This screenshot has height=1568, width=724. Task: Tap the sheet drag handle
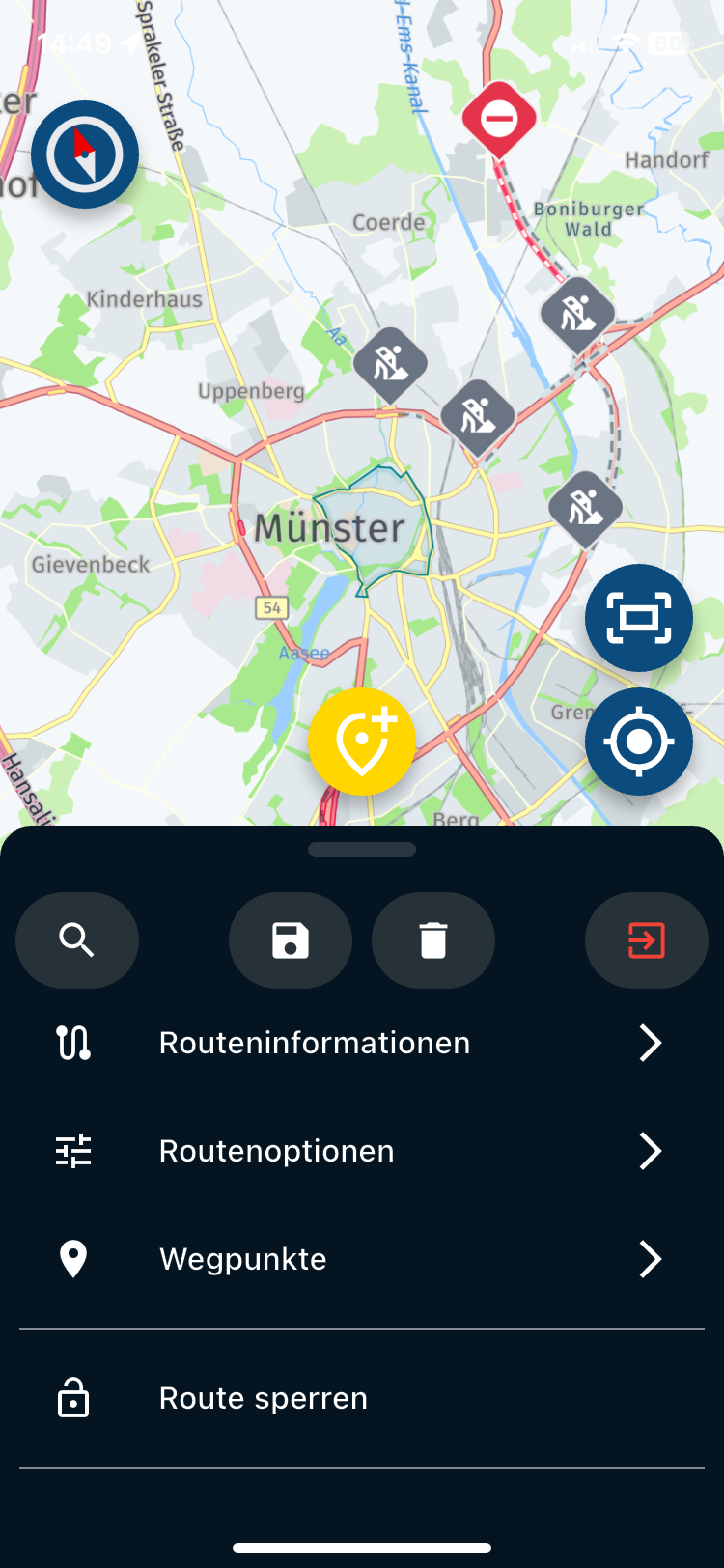pos(362,850)
